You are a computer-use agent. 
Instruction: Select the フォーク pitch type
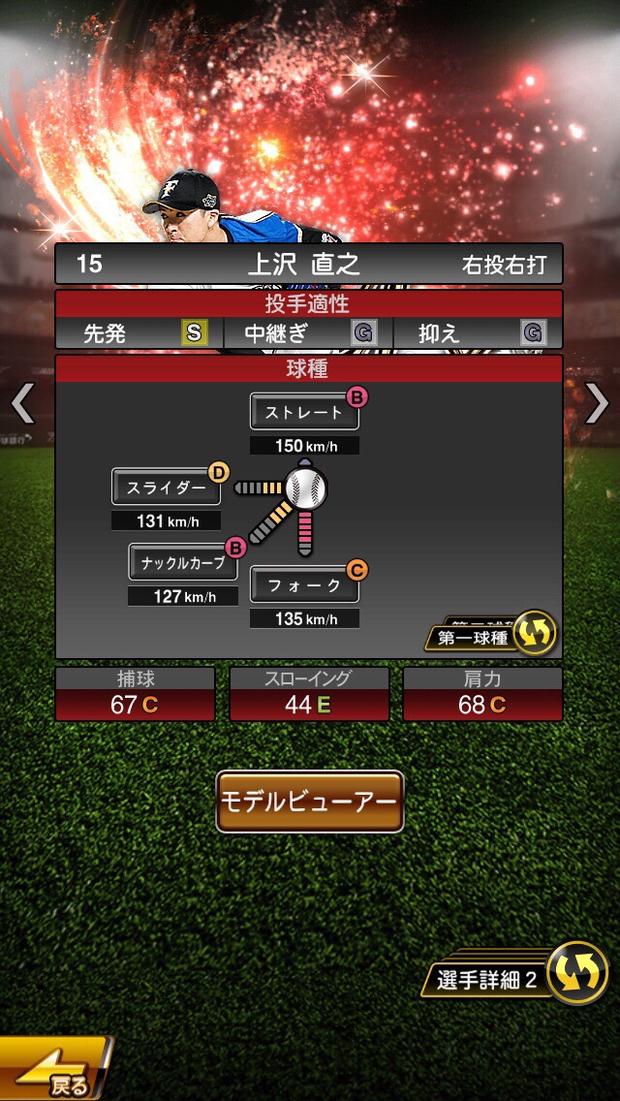pos(304,586)
